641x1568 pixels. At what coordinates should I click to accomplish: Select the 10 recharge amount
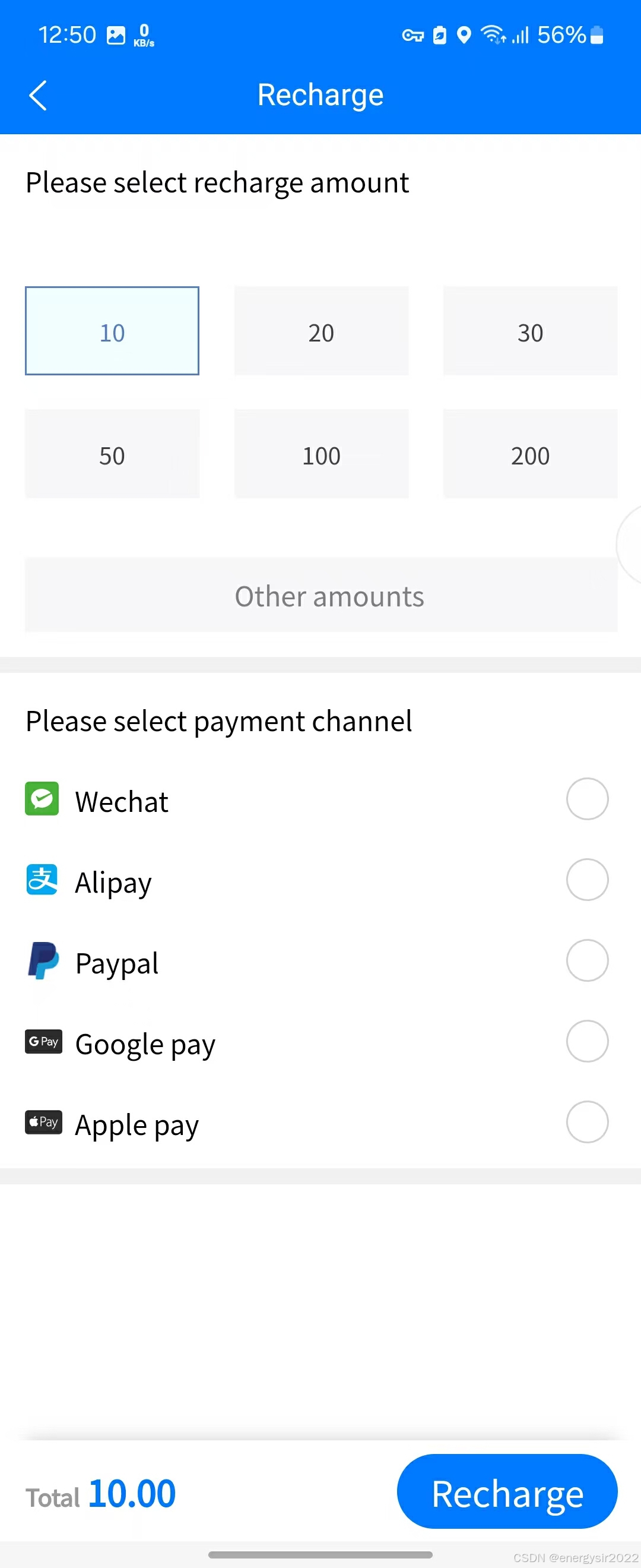point(112,330)
